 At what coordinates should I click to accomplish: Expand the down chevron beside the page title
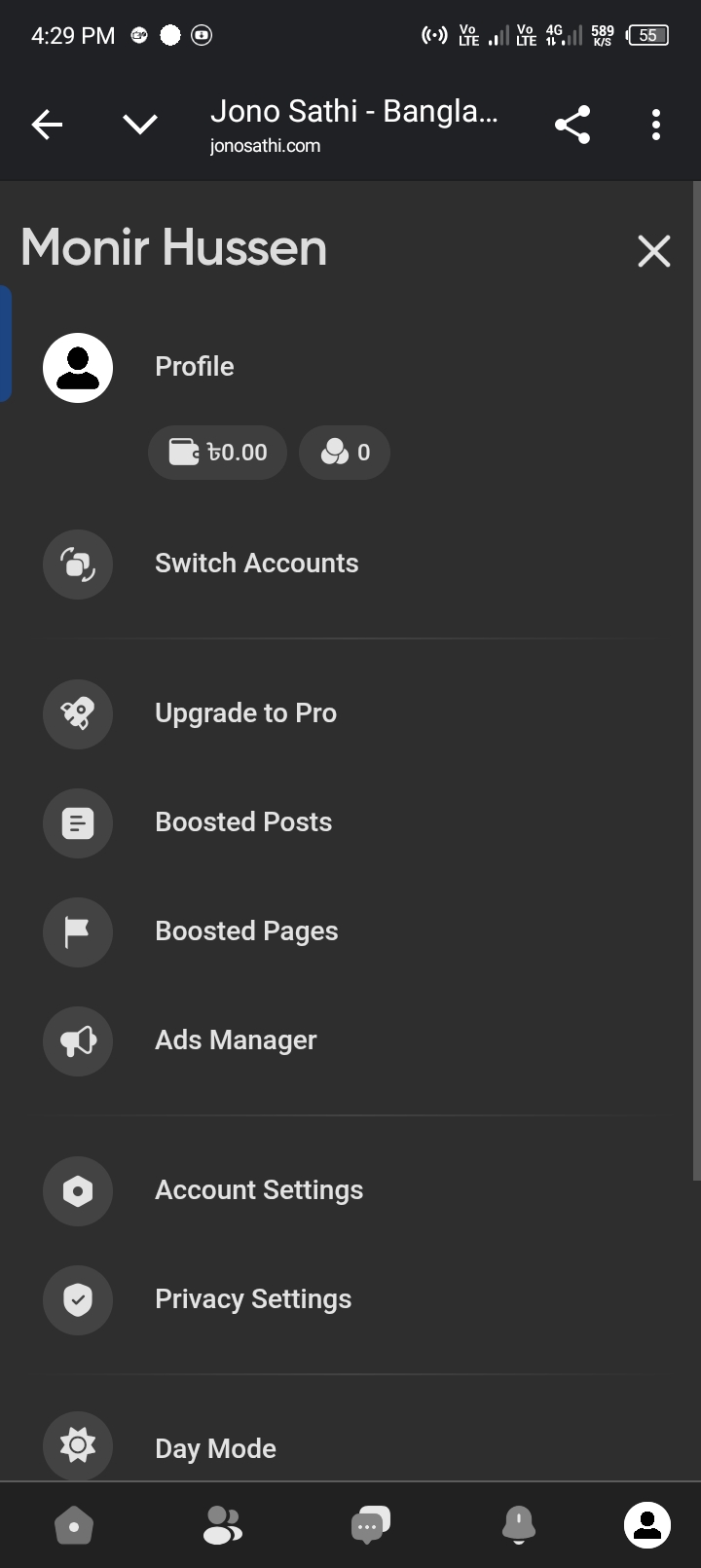[x=140, y=125]
